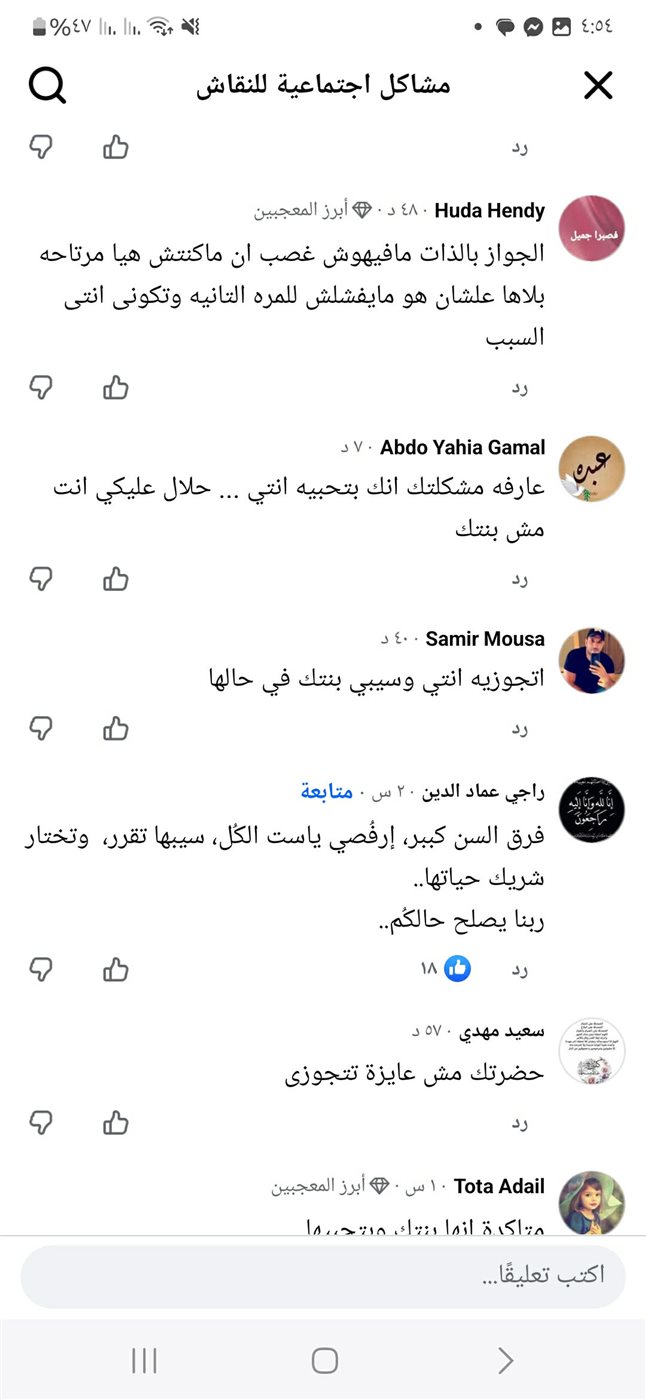The height and width of the screenshot is (1400, 646).
Task: Reply to Abdo Yahia Gamal's comment
Action: pos(519,579)
